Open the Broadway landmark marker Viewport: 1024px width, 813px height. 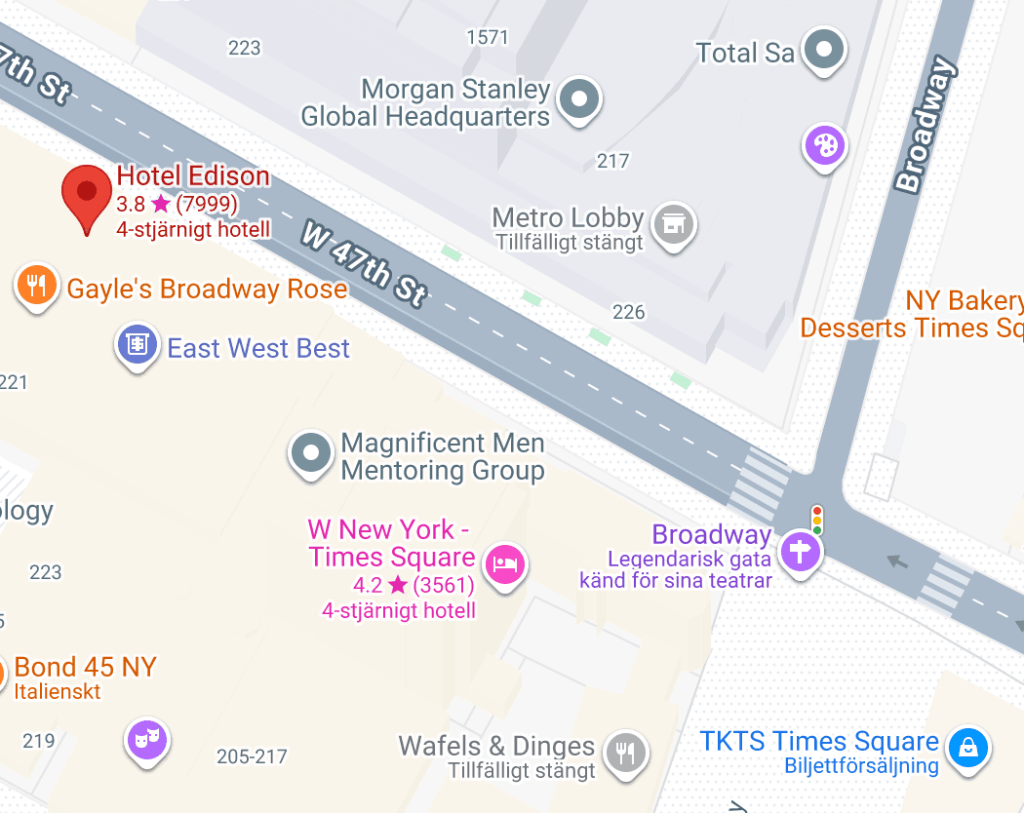tap(801, 549)
